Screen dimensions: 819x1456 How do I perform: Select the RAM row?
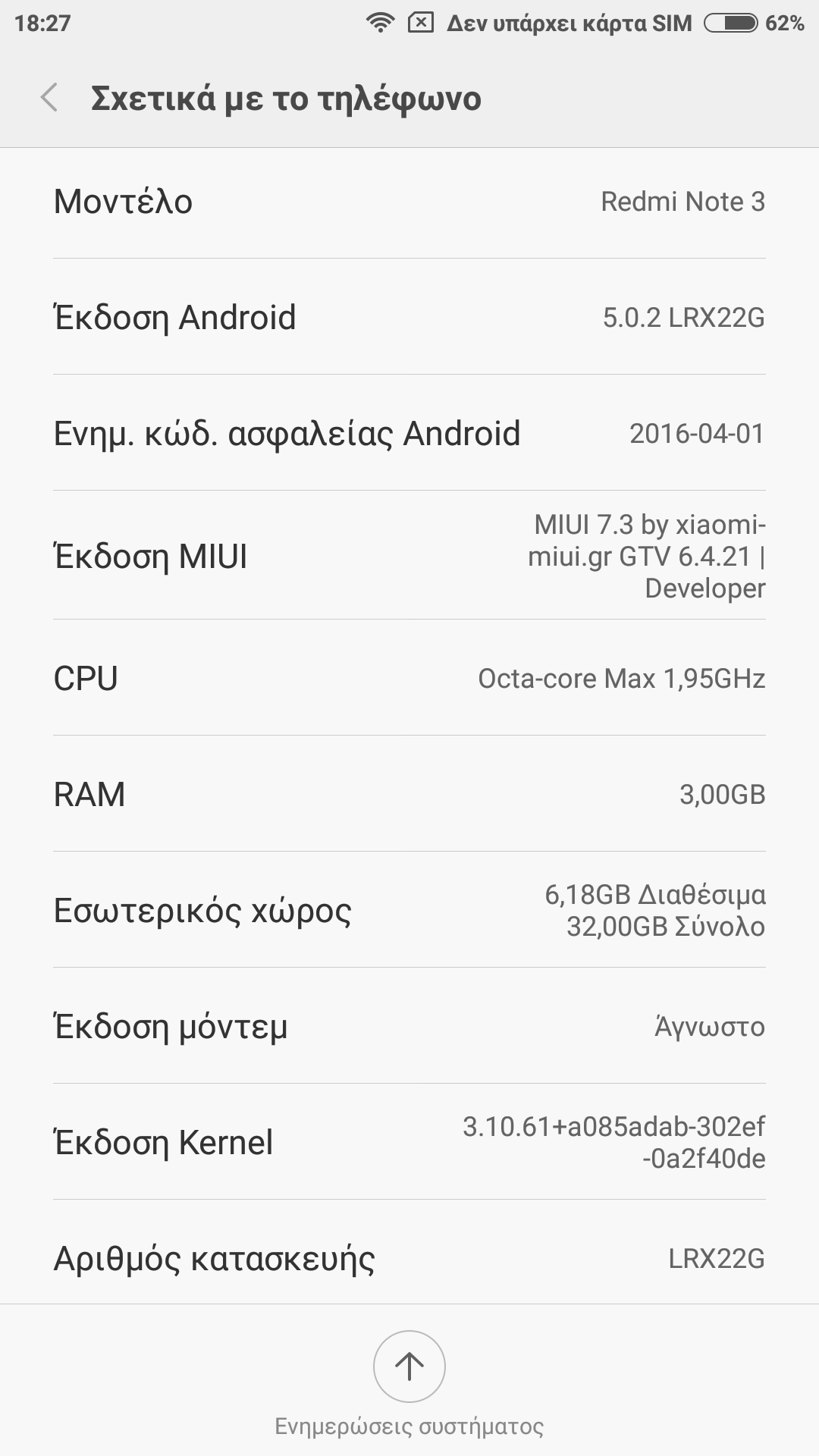click(409, 794)
